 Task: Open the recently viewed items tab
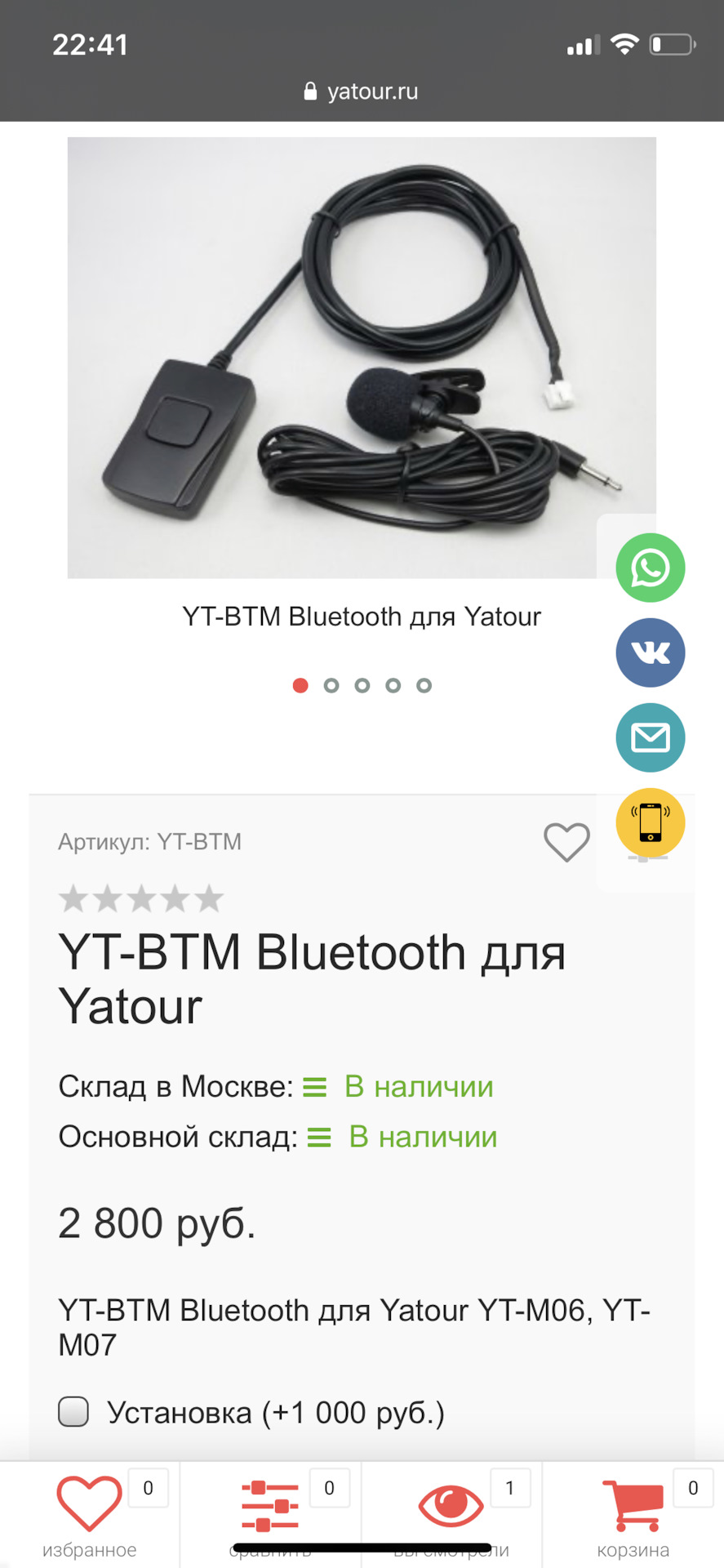click(451, 1513)
